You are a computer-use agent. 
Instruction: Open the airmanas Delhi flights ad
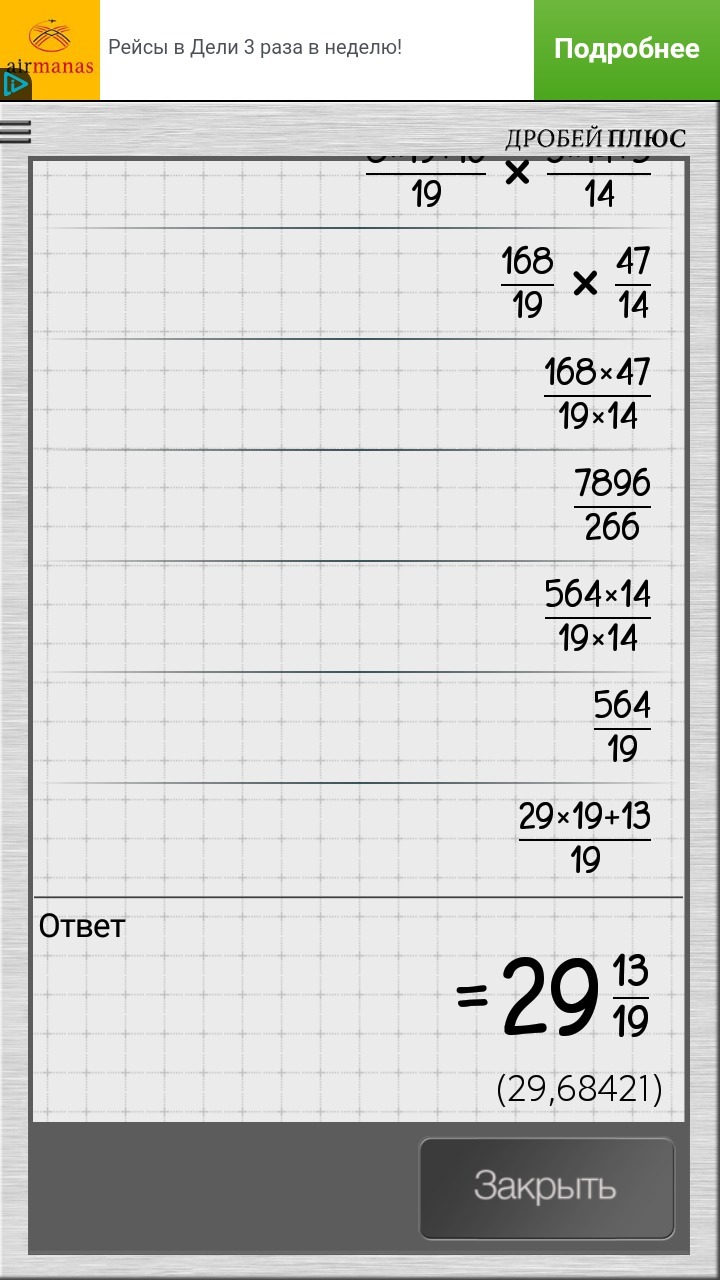tap(255, 47)
